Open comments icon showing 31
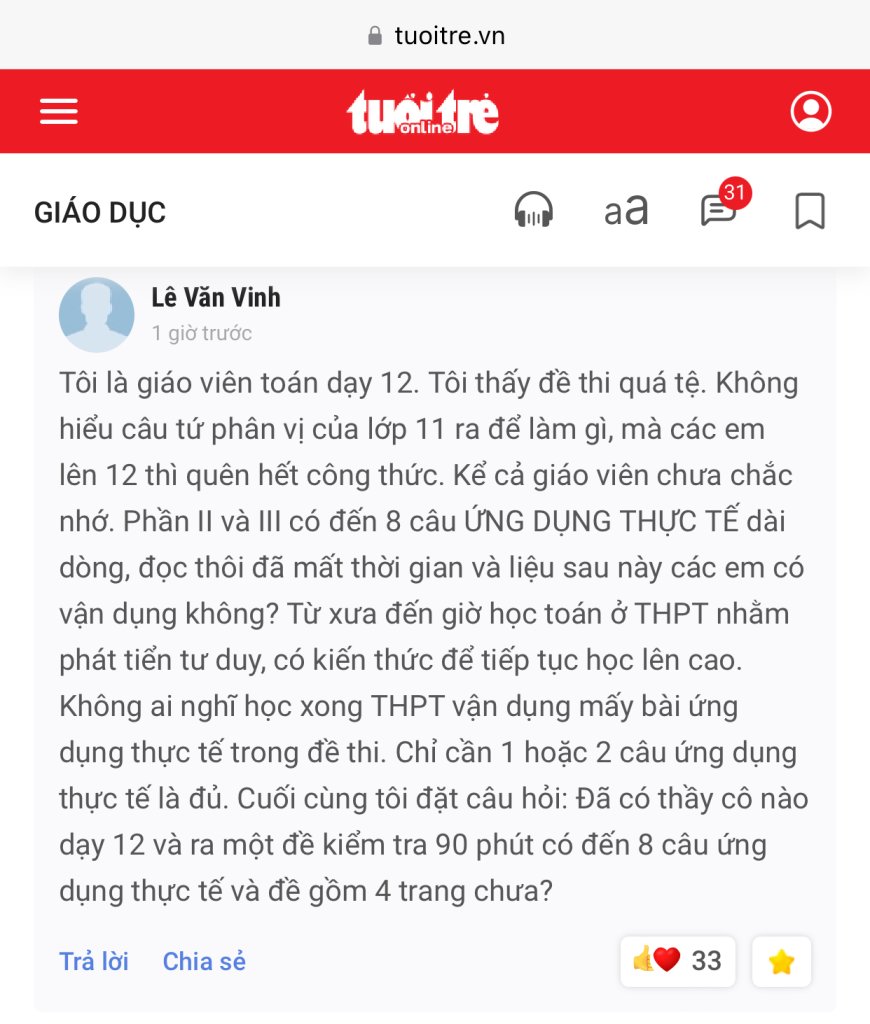Screen dimensions: 870x1024 (720, 210)
